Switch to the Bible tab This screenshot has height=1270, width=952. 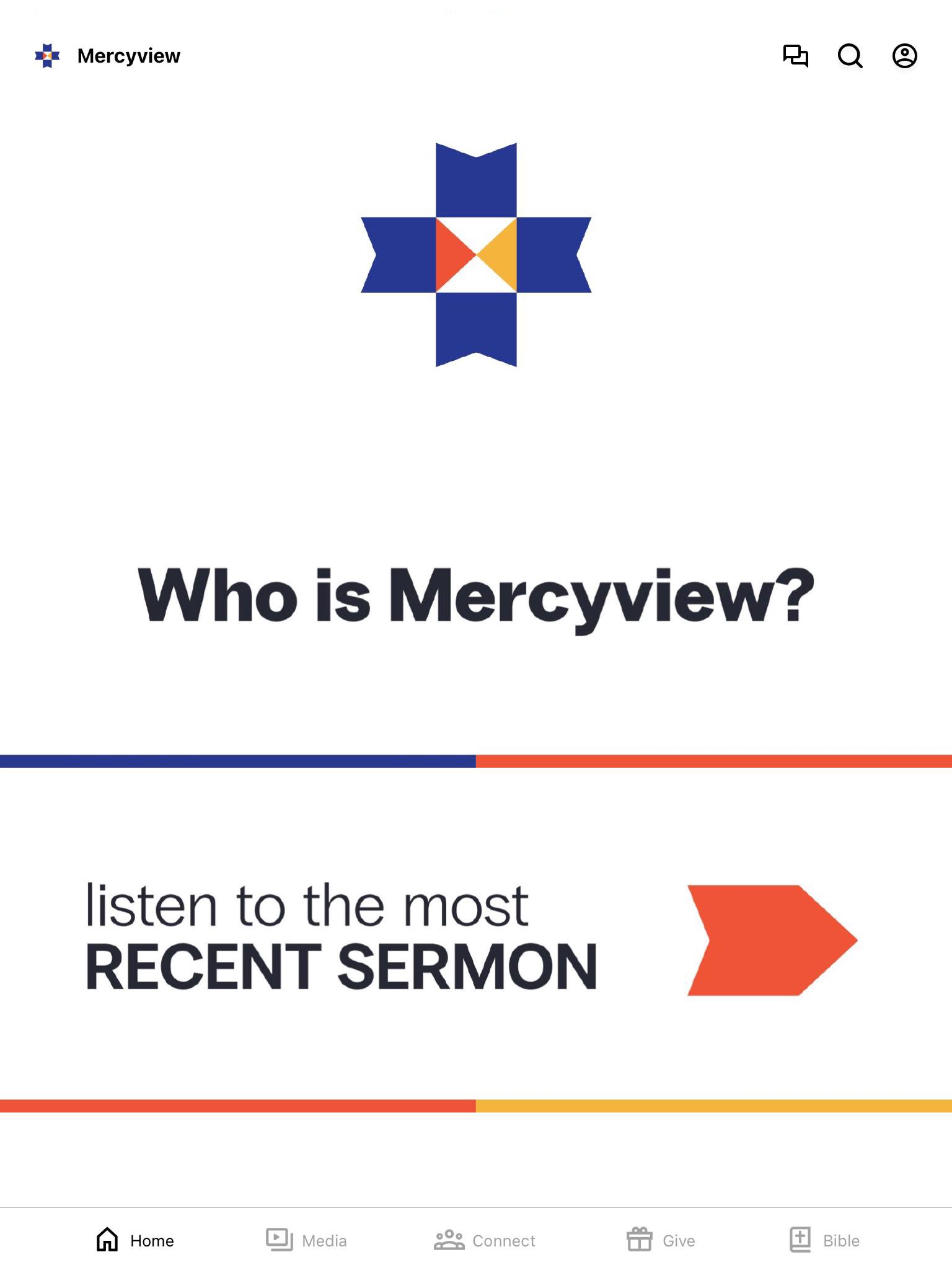(x=824, y=1240)
